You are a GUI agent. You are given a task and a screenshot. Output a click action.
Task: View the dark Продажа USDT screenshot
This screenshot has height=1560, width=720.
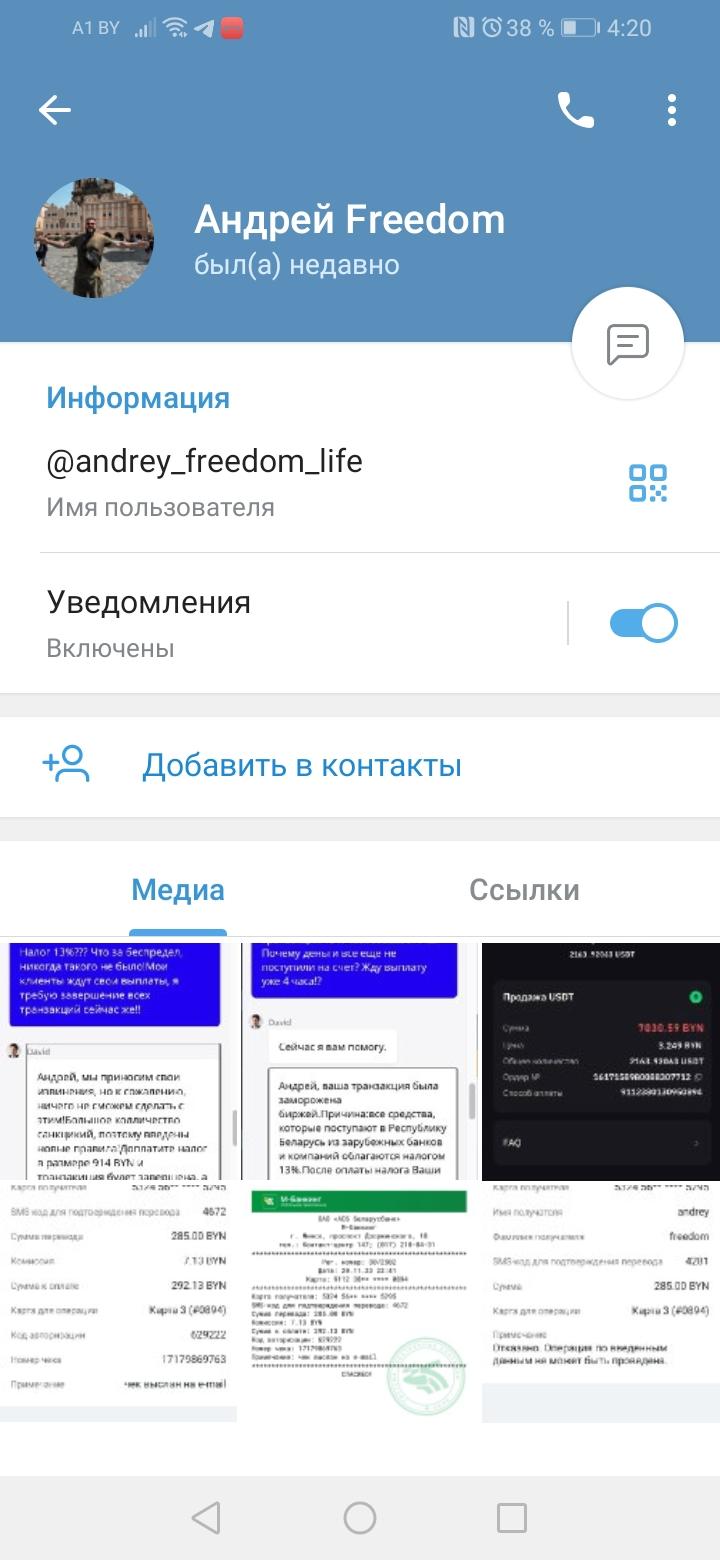point(601,1061)
